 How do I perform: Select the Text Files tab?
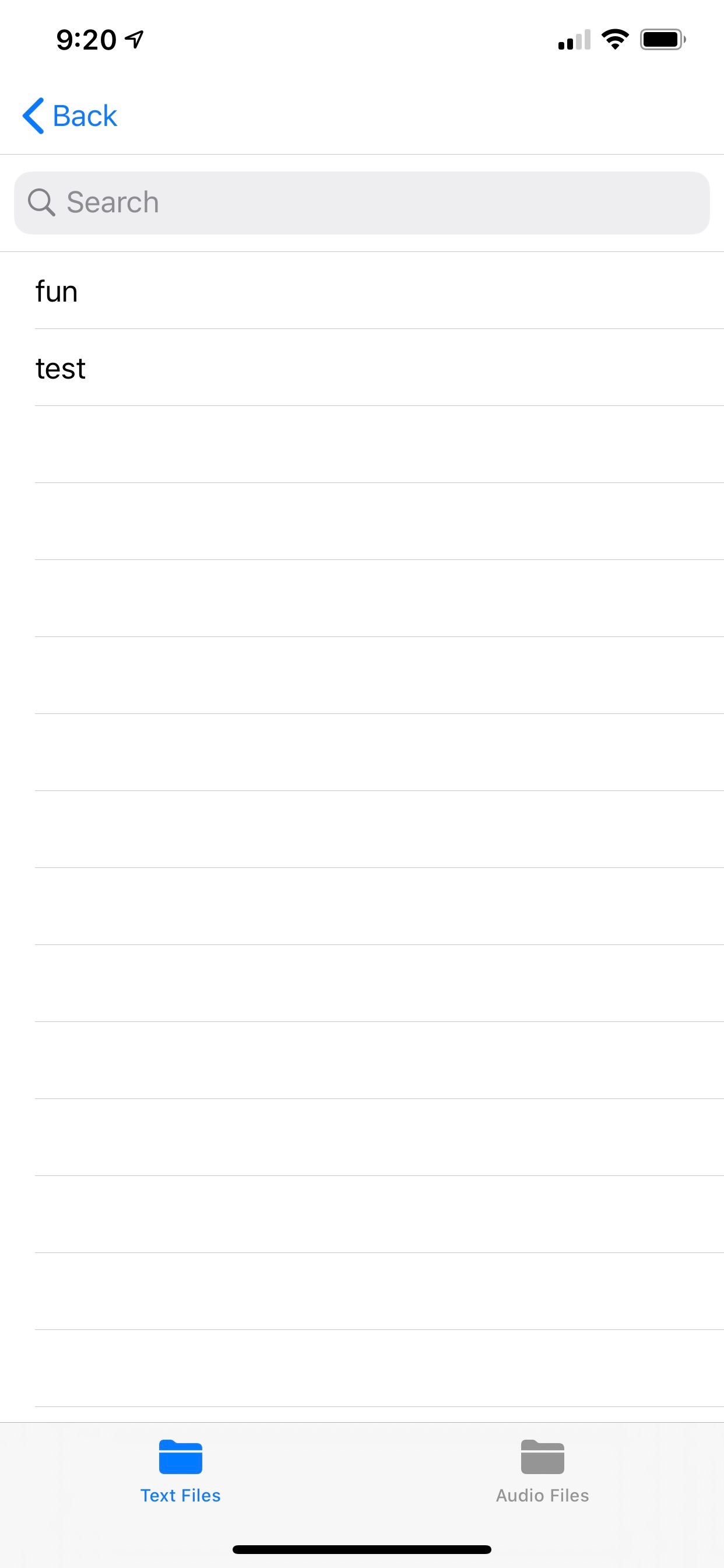point(181,1471)
